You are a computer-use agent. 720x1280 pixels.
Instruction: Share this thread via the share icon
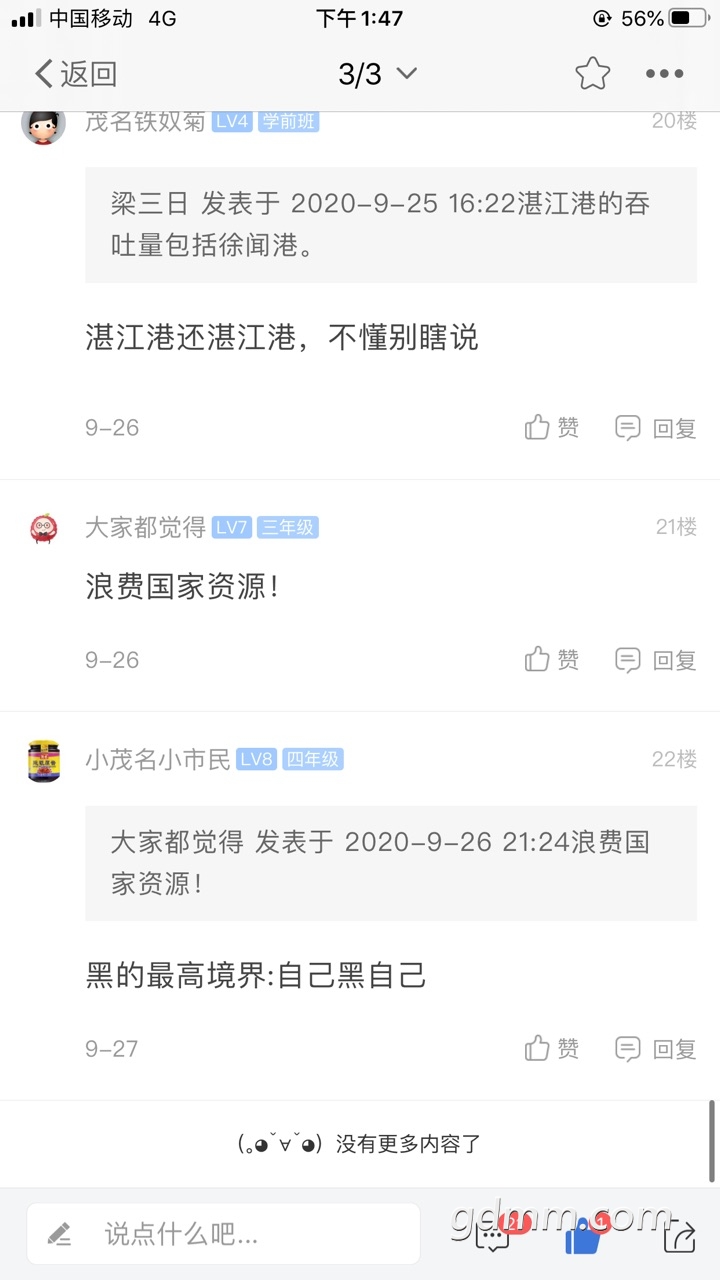[679, 1236]
